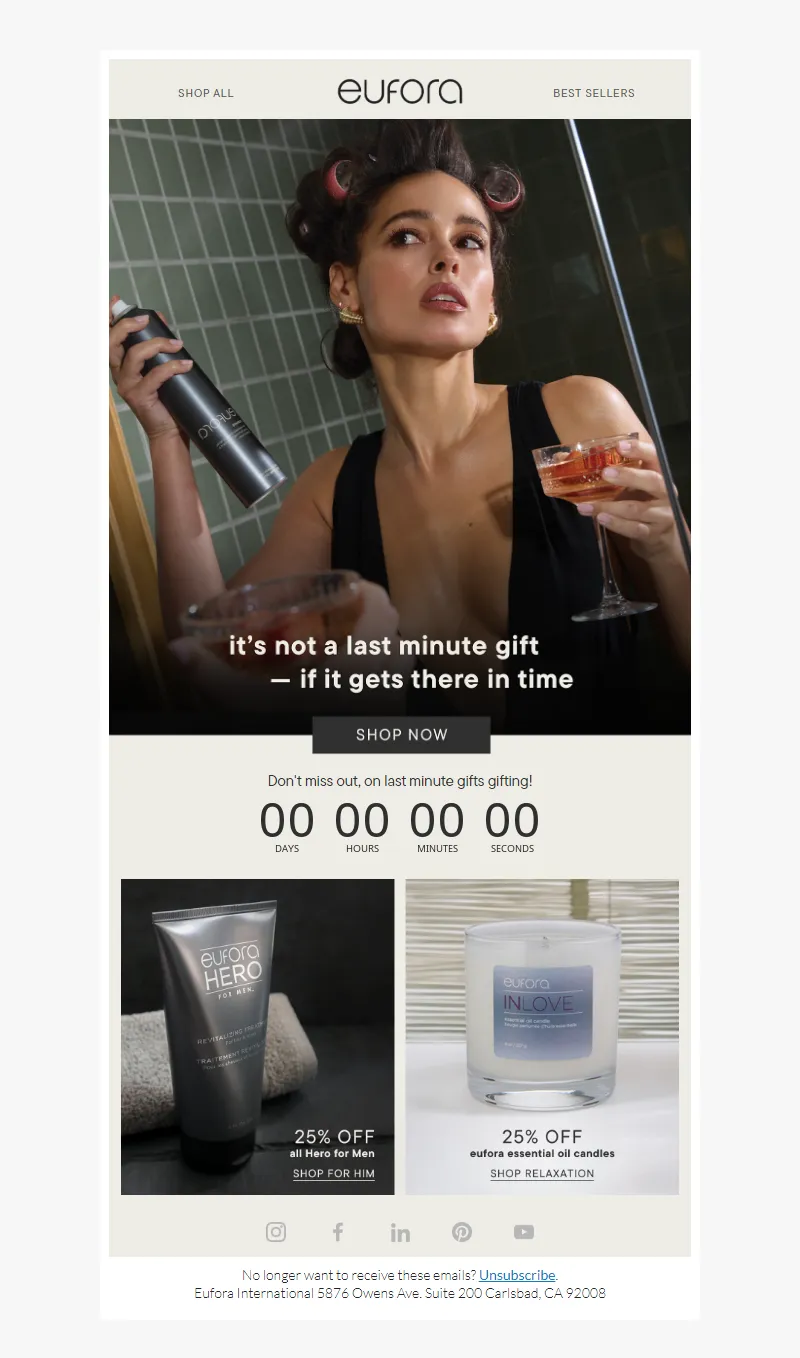800x1358 pixels.
Task: Tap the Shop Relaxation link
Action: 542,1174
